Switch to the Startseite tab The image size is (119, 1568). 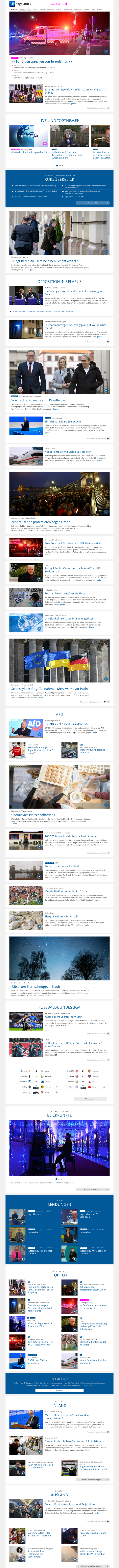(x=13, y=10)
